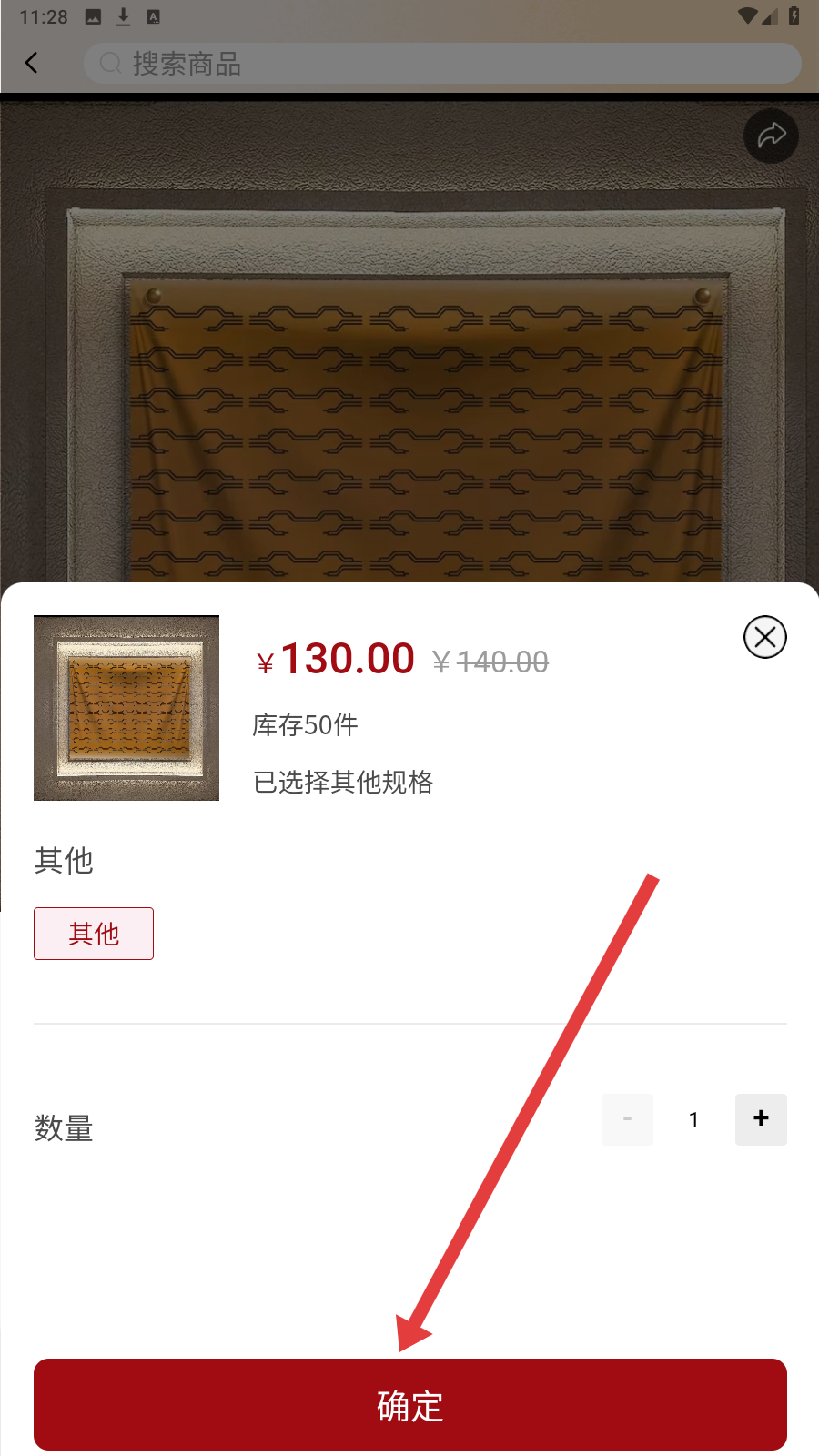Image resolution: width=819 pixels, height=1456 pixels.
Task: Go back using the top arrow
Action: coord(32,63)
